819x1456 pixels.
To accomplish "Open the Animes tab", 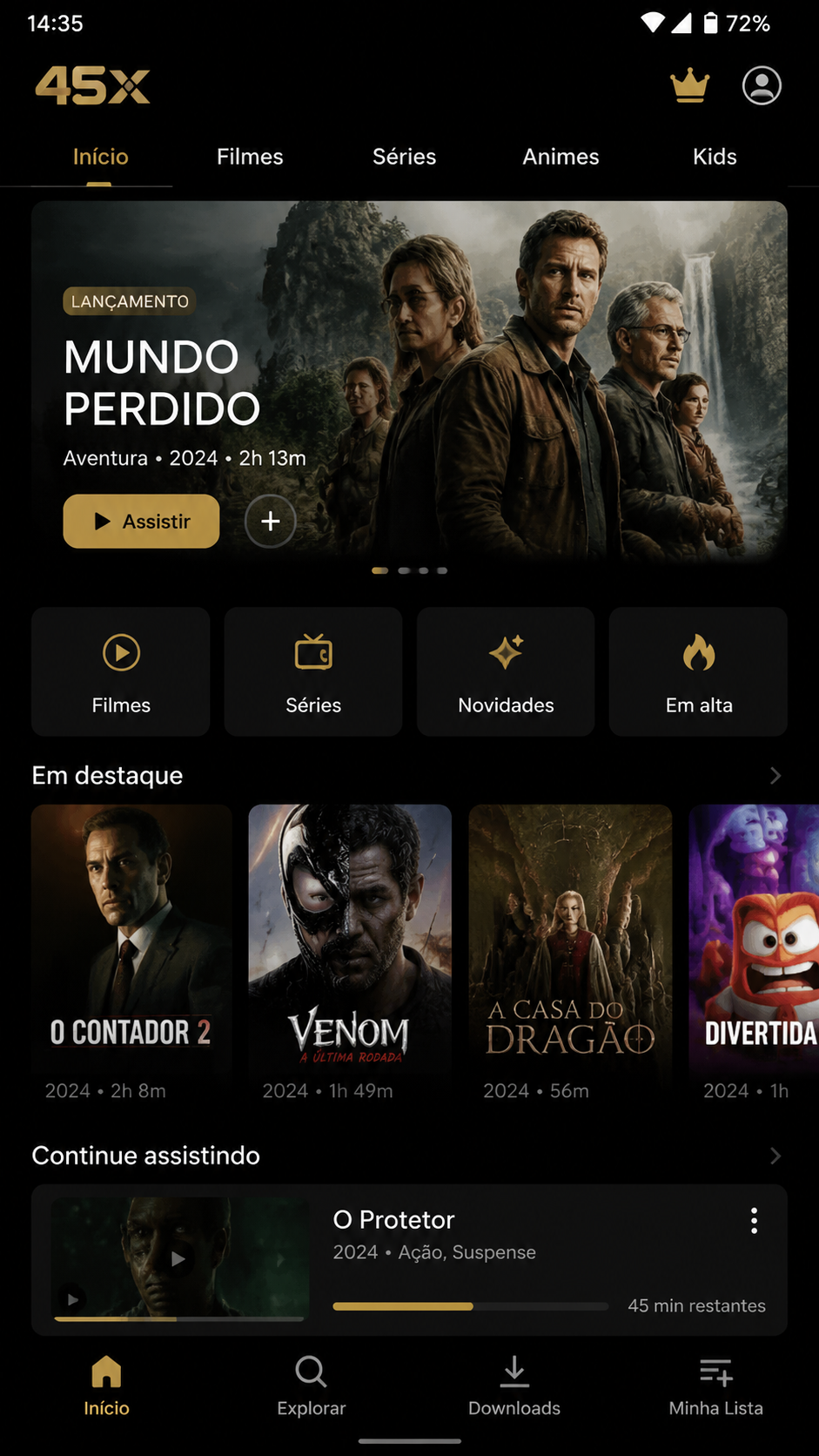I will [x=561, y=157].
